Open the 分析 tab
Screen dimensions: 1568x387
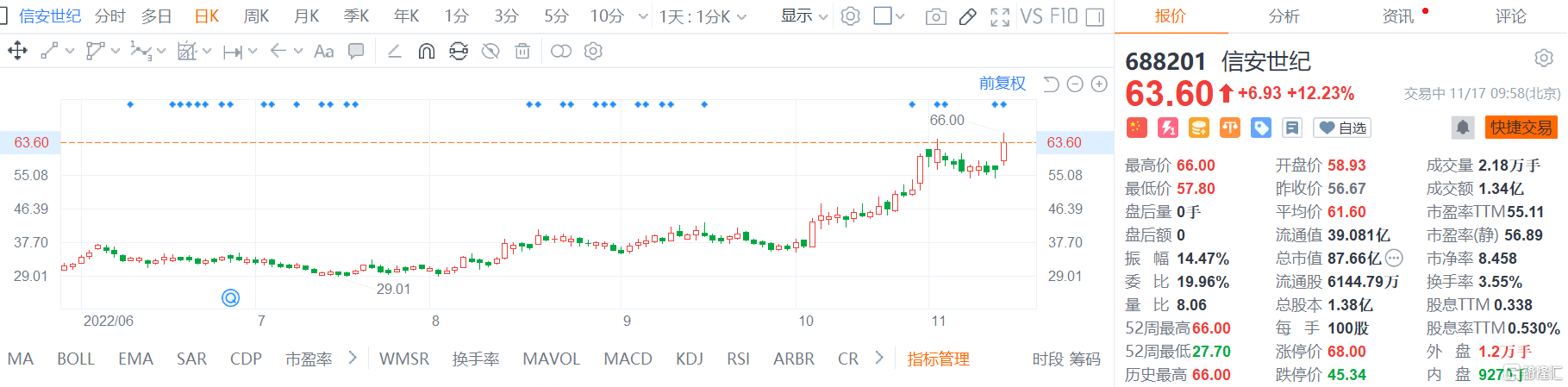coord(1284,16)
